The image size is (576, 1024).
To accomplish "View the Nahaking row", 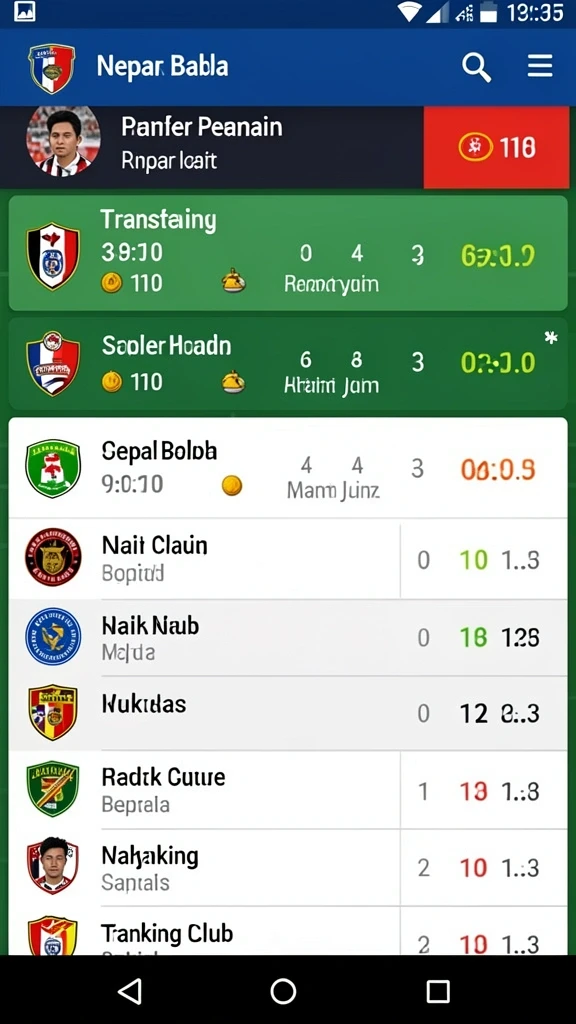I will (x=288, y=868).
